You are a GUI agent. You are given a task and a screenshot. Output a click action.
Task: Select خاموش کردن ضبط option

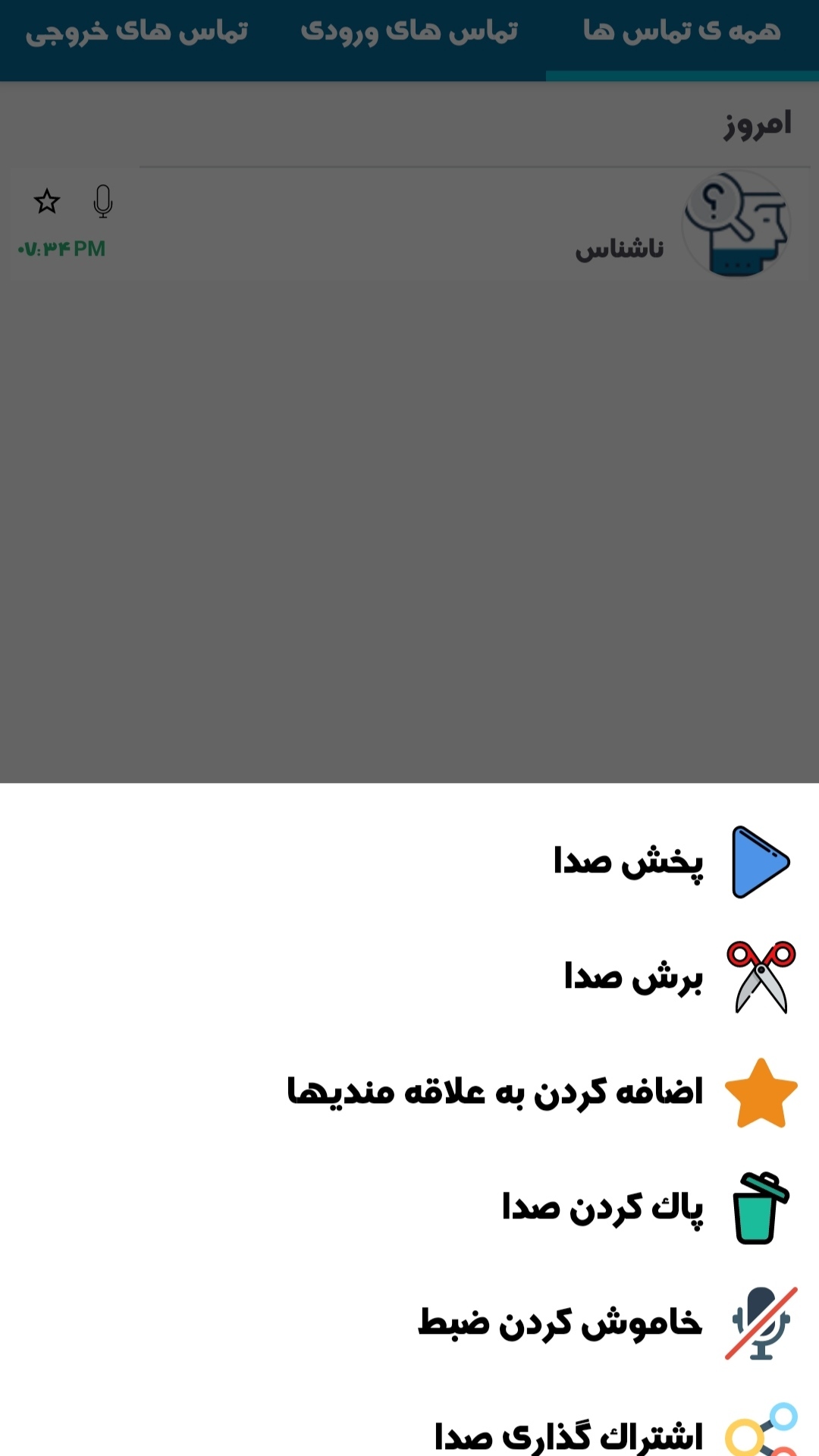click(561, 1323)
